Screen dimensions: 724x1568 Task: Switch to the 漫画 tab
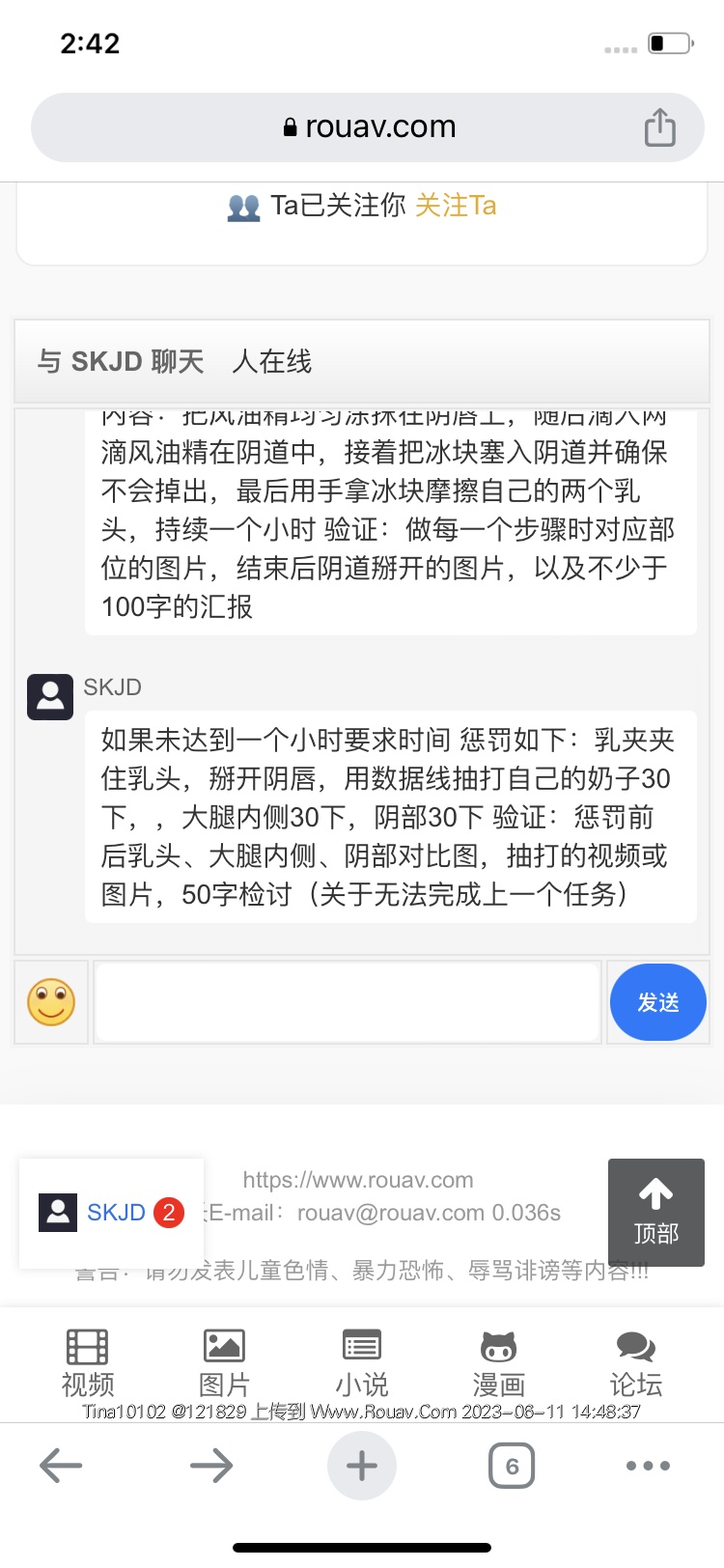pyautogui.click(x=498, y=1362)
